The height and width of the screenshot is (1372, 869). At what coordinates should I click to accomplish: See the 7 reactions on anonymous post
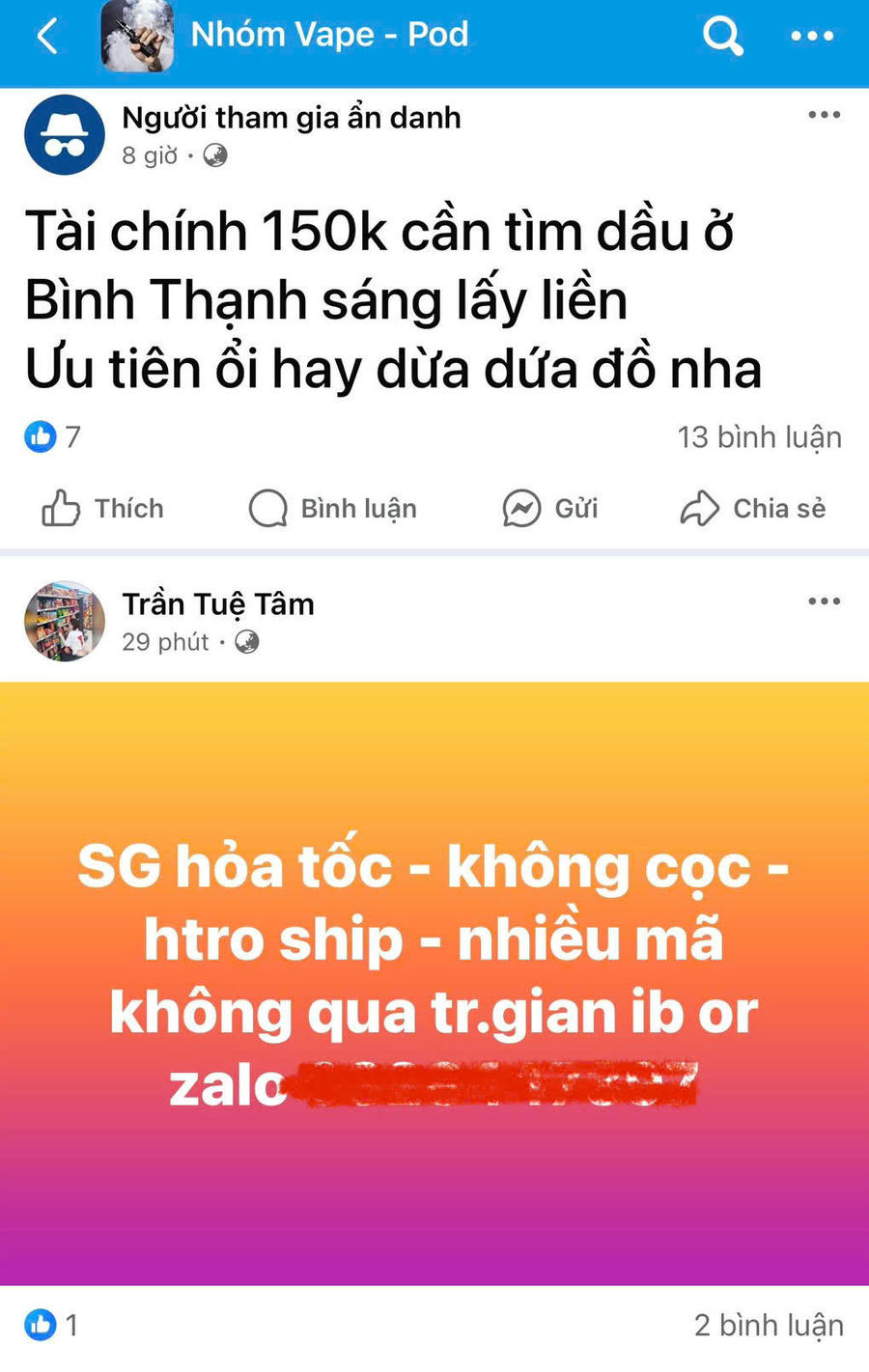click(53, 436)
